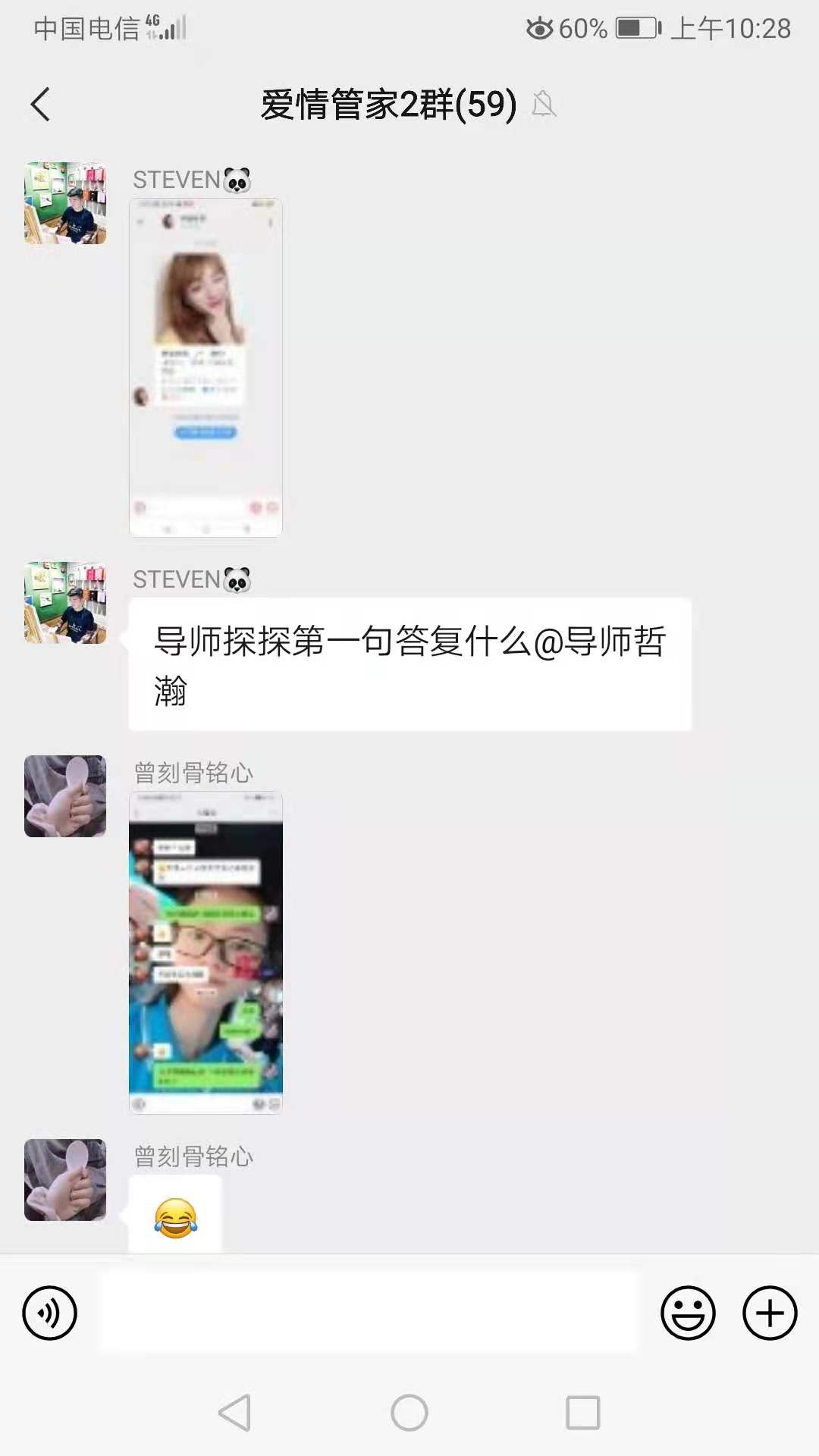Open recent apps from navigation bar
This screenshot has height=1456, width=819.
point(583,1413)
